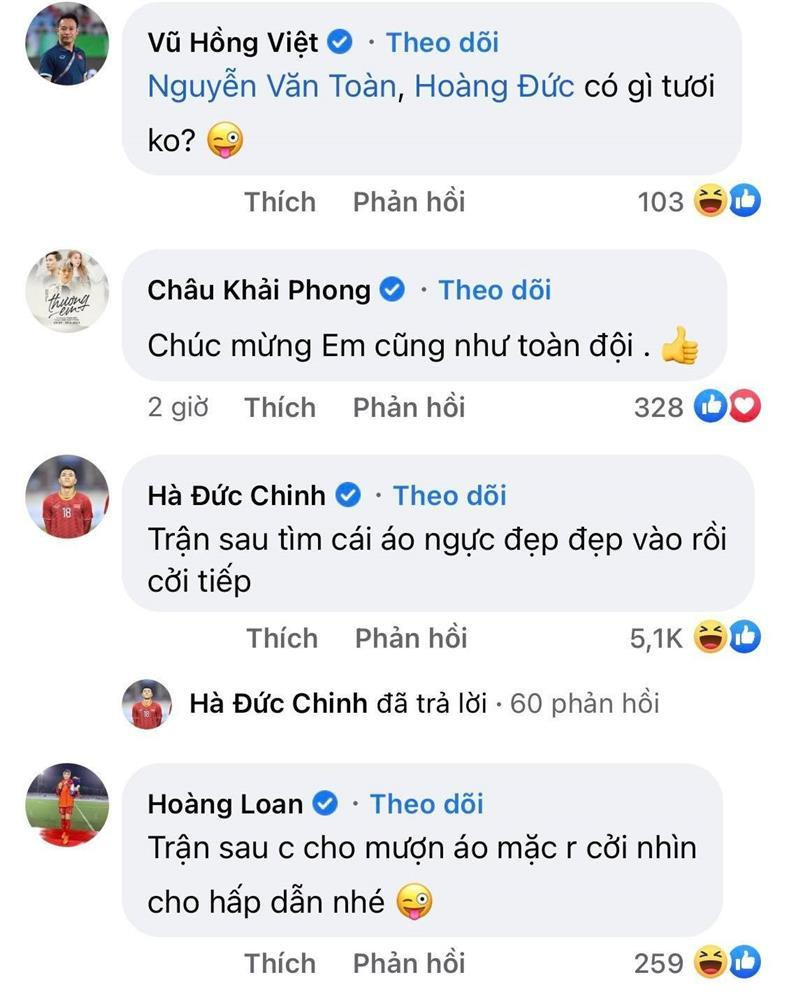Like Hà Đức Chinh's comment with Thích
Viewport: 786px width, 1000px height.
click(x=281, y=637)
